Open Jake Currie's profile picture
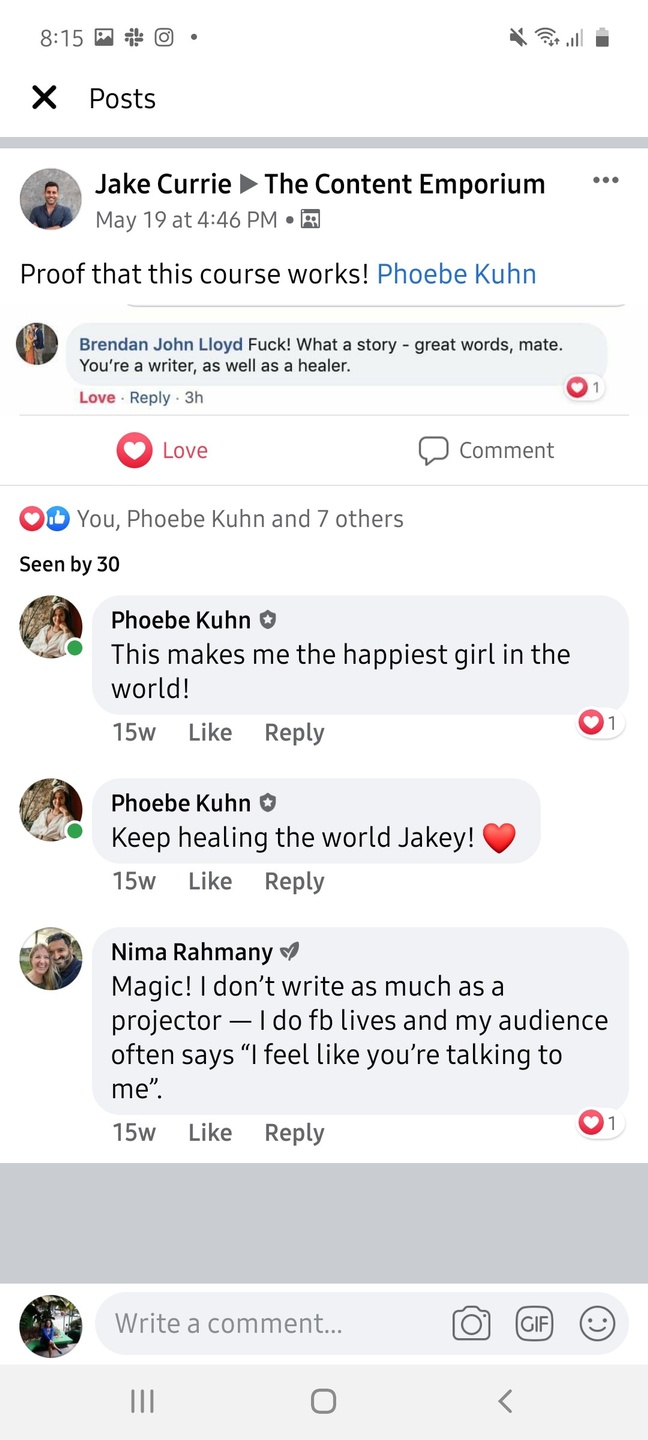The height and width of the screenshot is (1440, 648). [x=50, y=199]
